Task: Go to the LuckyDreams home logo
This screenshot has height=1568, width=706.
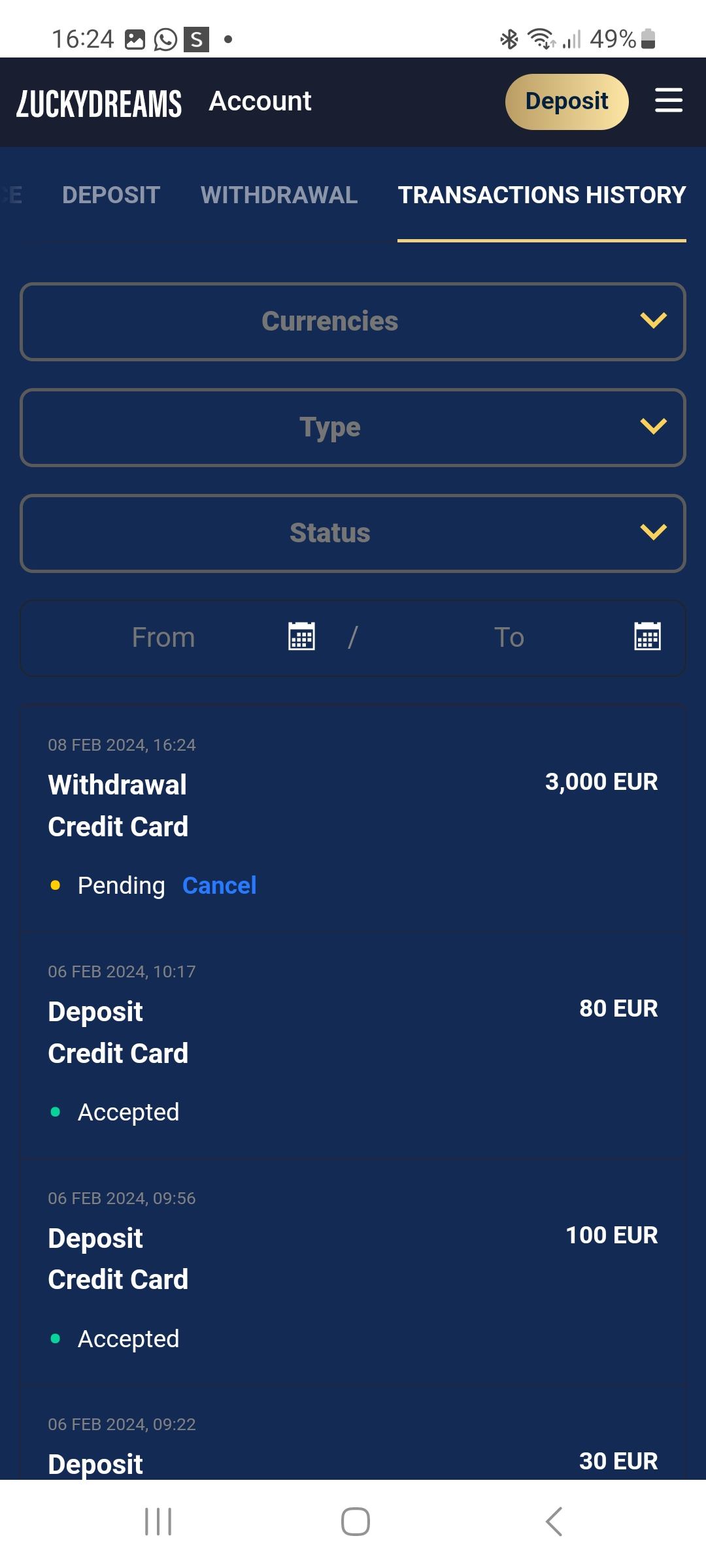Action: point(99,103)
